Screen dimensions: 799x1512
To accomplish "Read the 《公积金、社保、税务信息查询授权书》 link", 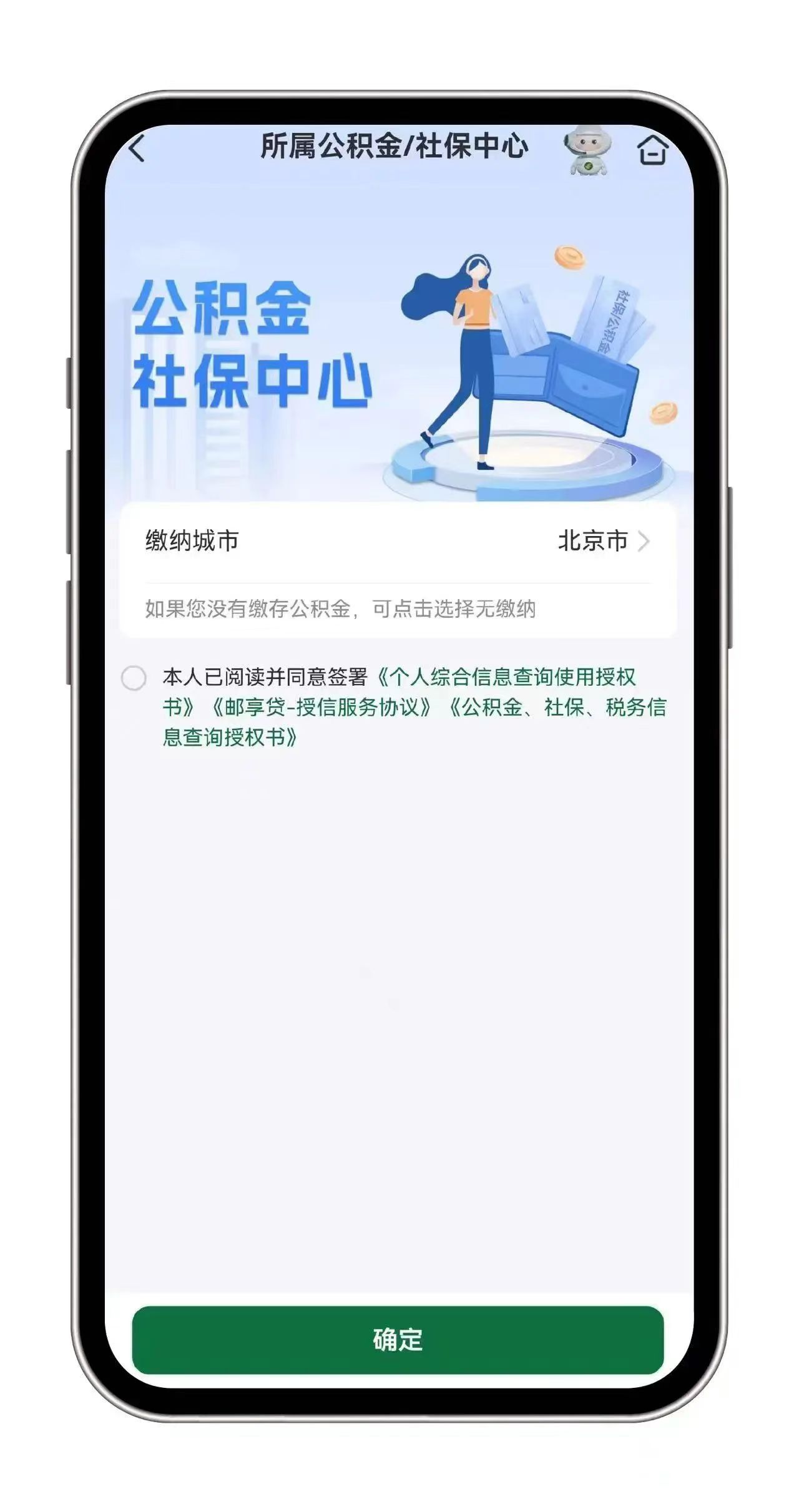I will pos(556,708).
